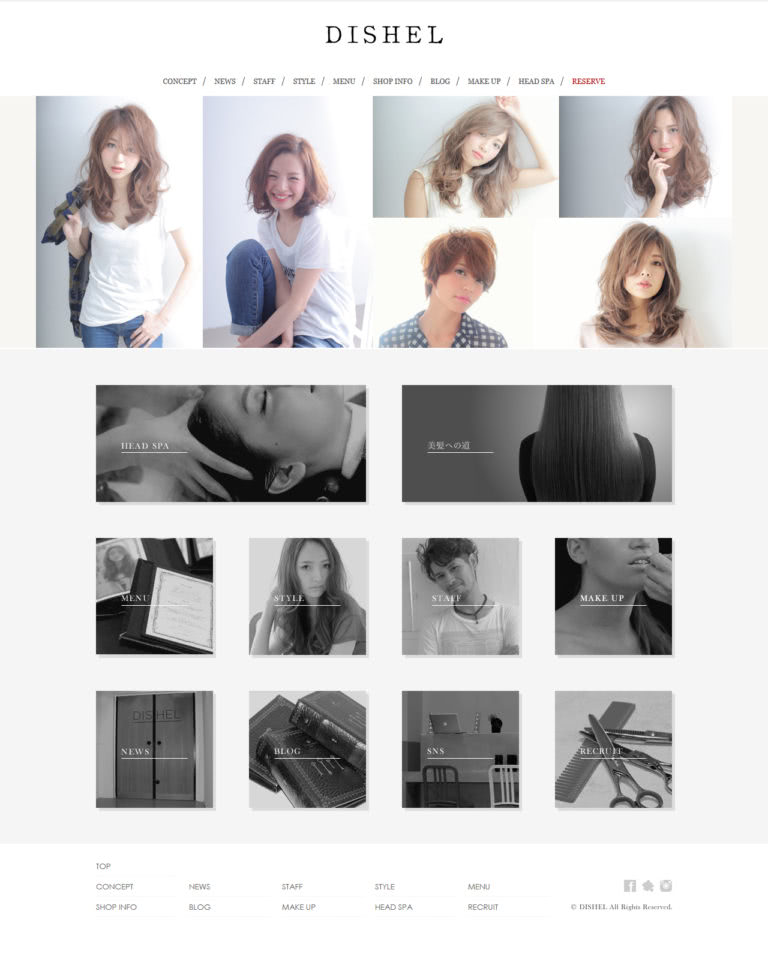Open the STAFF picture tile
The height and width of the screenshot is (953, 768).
tap(460, 596)
